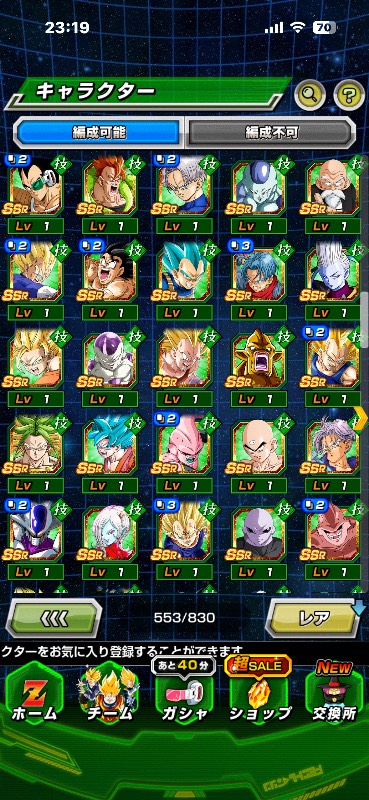Viewport: 369px width, 800px height.
Task: Open the ショップ section
Action: pyautogui.click(x=260, y=692)
